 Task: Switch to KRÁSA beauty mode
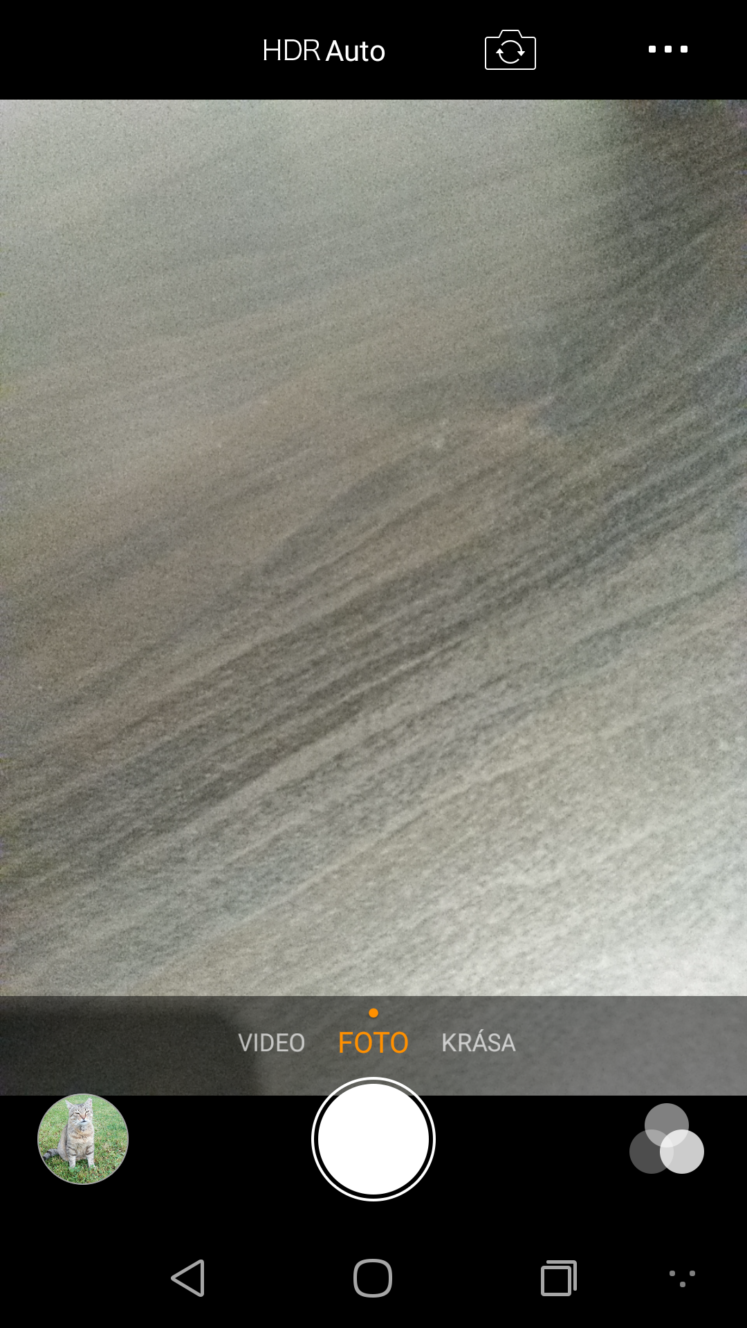(x=478, y=1043)
